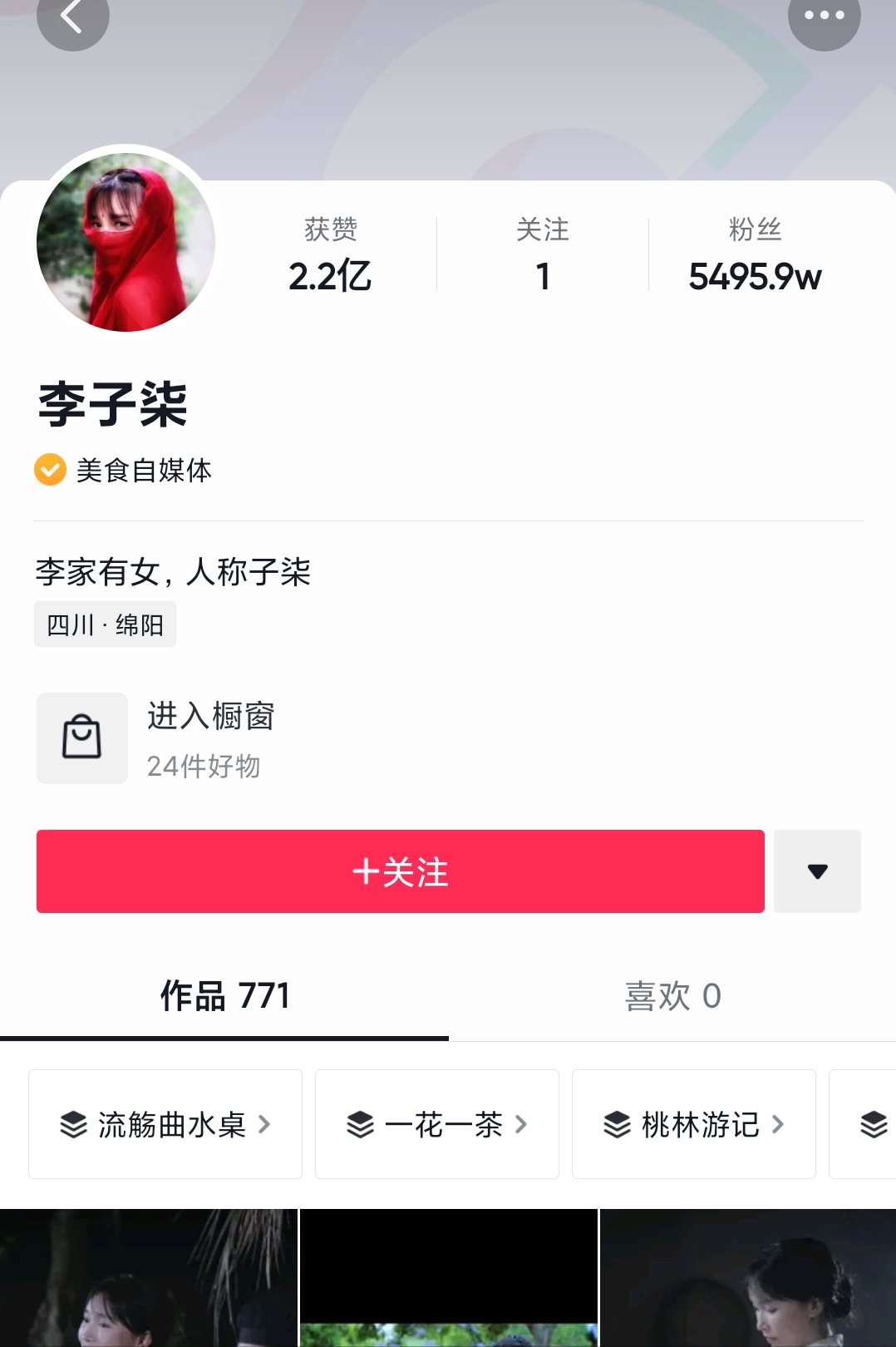
Task: Switch to the 作品 771 tab
Action: coord(224,996)
